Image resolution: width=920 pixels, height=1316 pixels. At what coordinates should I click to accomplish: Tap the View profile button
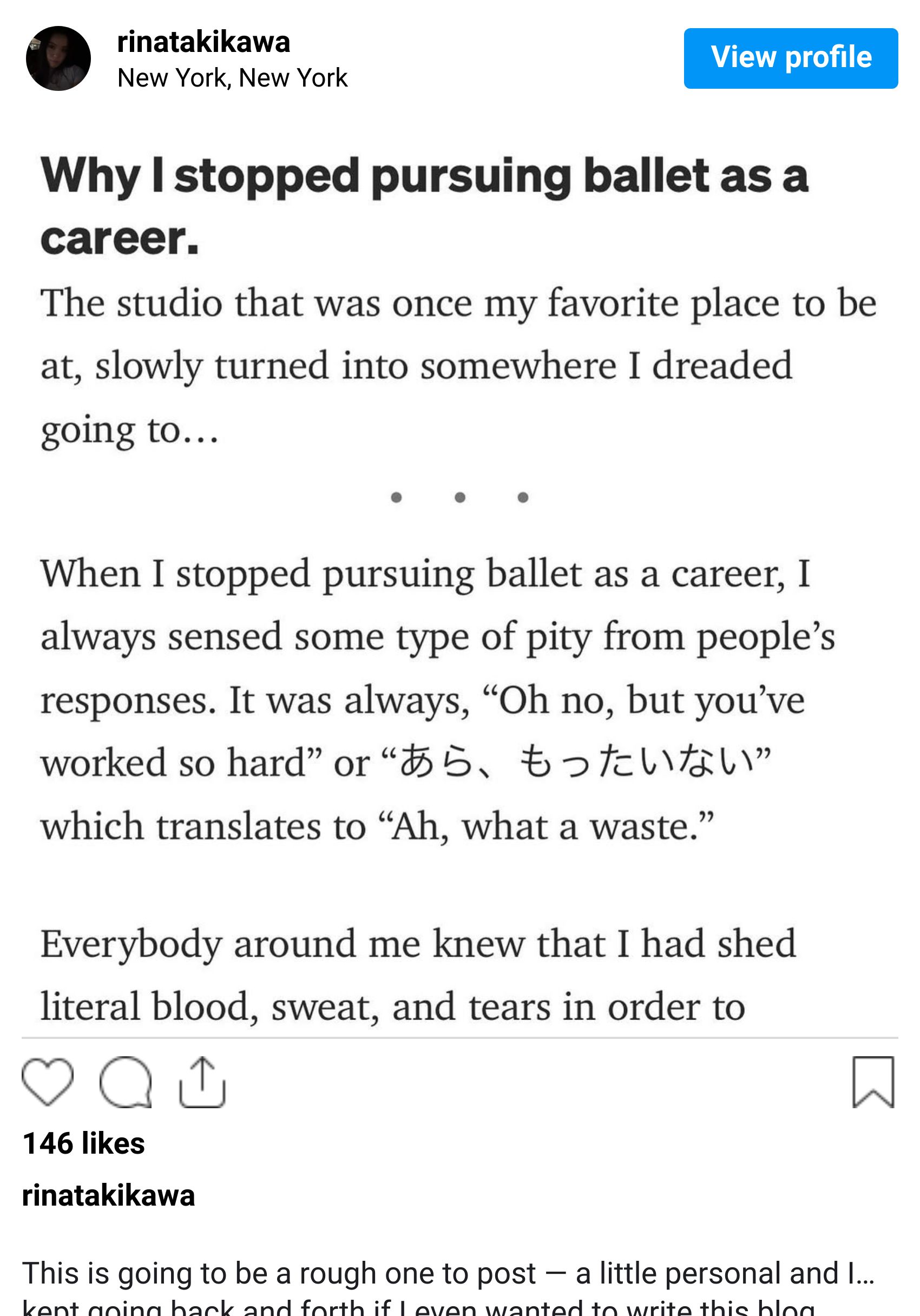(790, 58)
